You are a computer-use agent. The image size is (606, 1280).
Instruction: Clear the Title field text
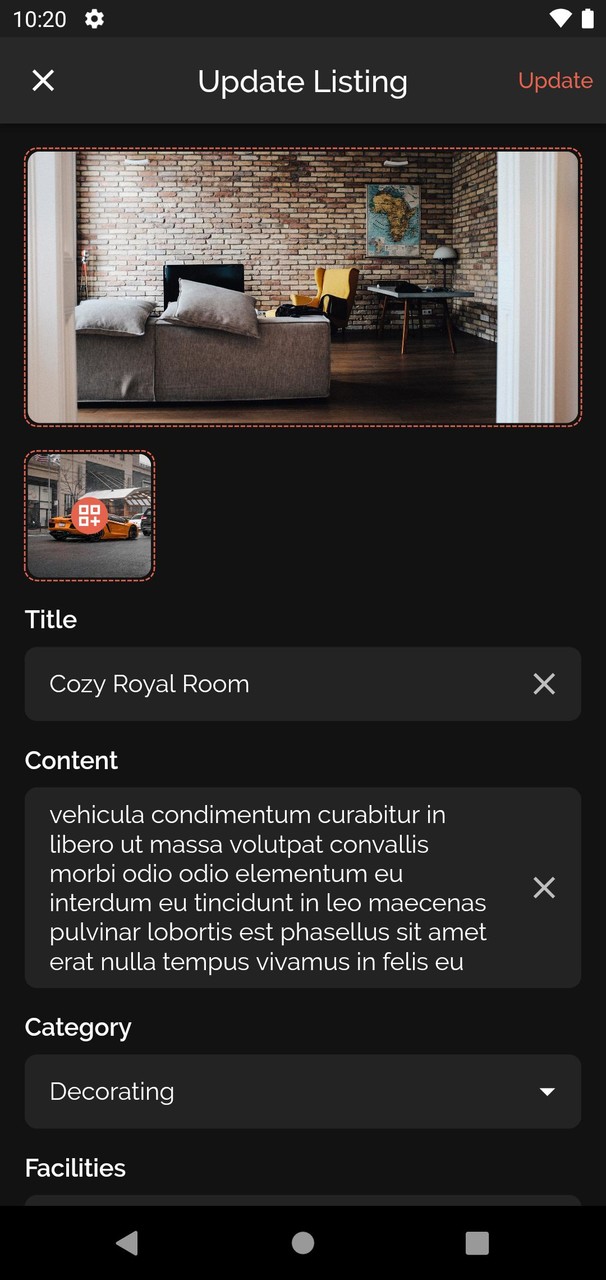point(544,684)
